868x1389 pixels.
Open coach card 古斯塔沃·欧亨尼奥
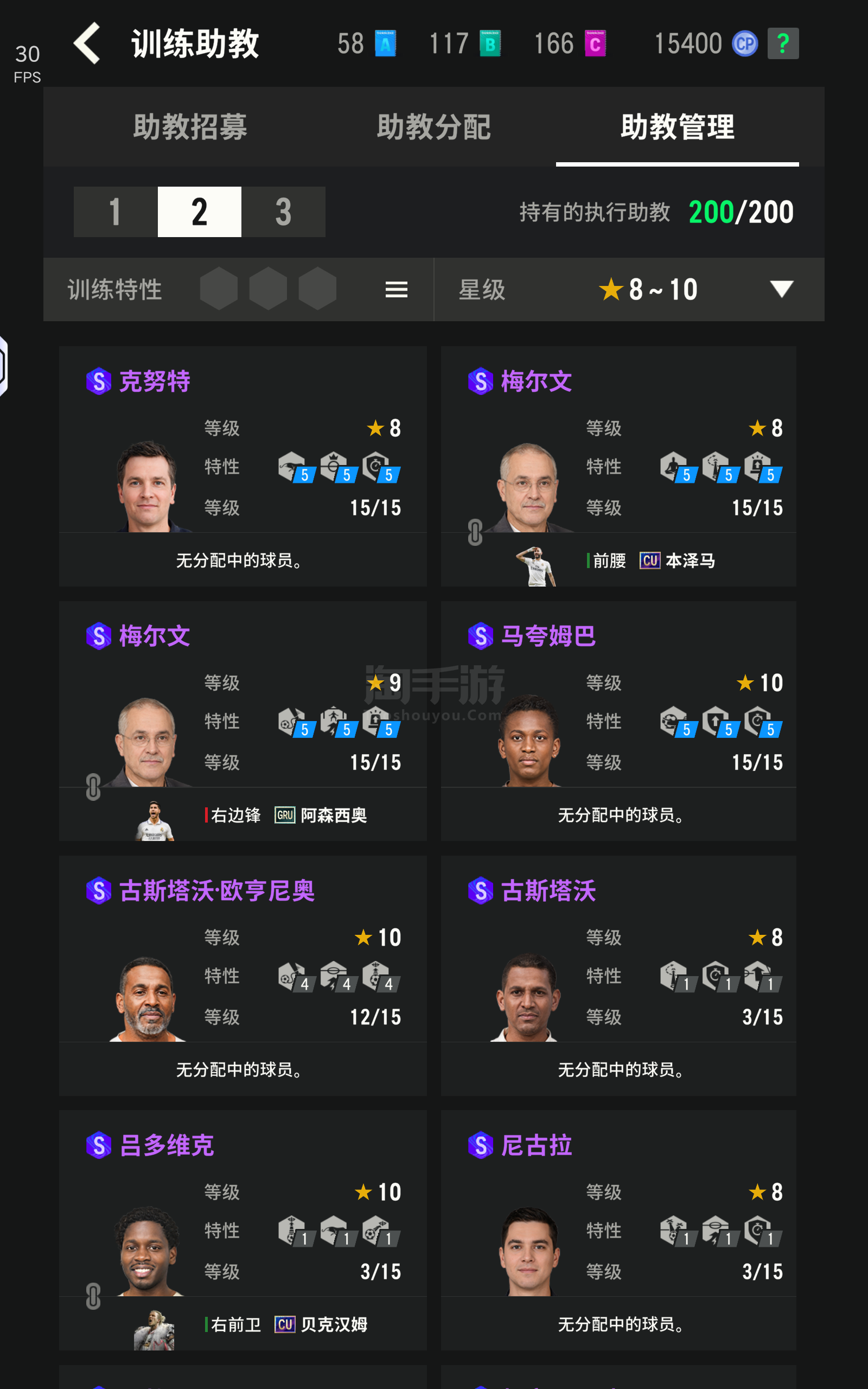(x=243, y=976)
